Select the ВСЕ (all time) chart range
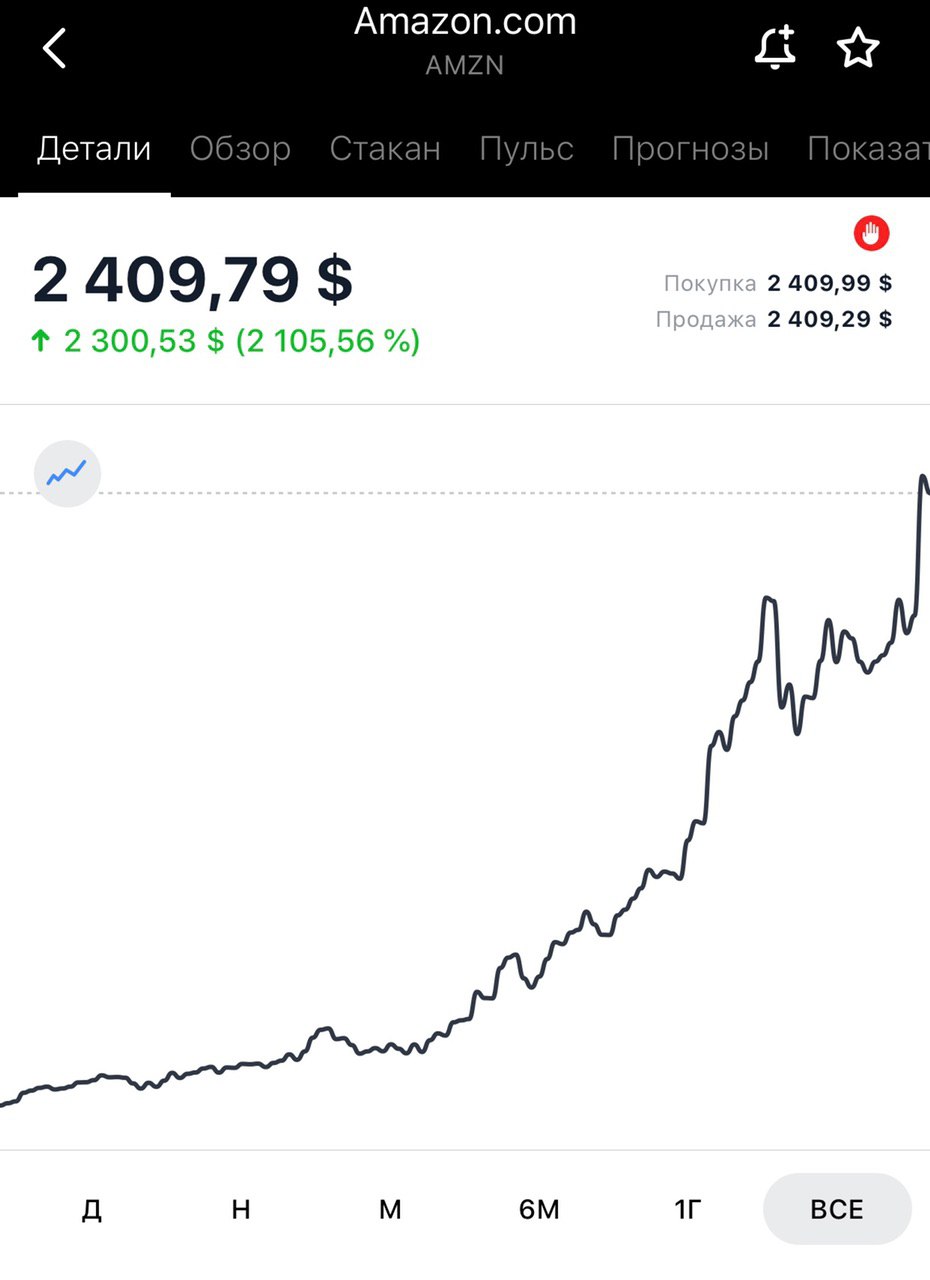930x1280 pixels. click(x=837, y=1209)
